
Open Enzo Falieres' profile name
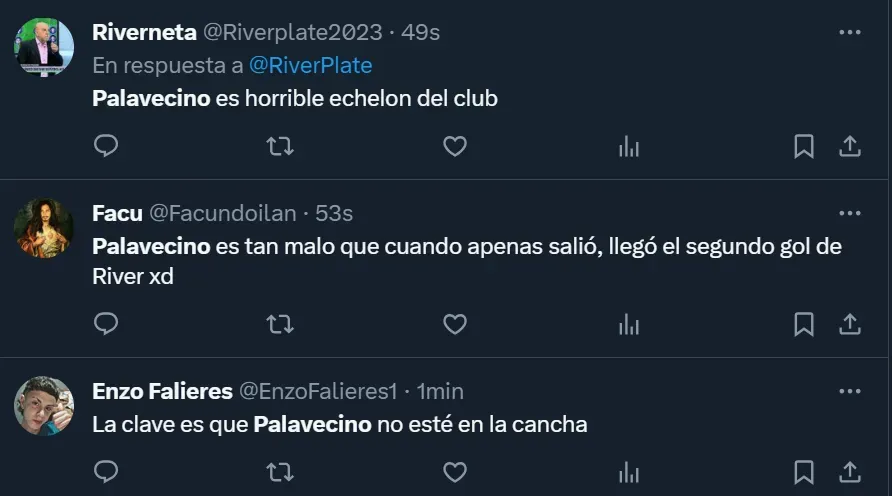(x=162, y=391)
